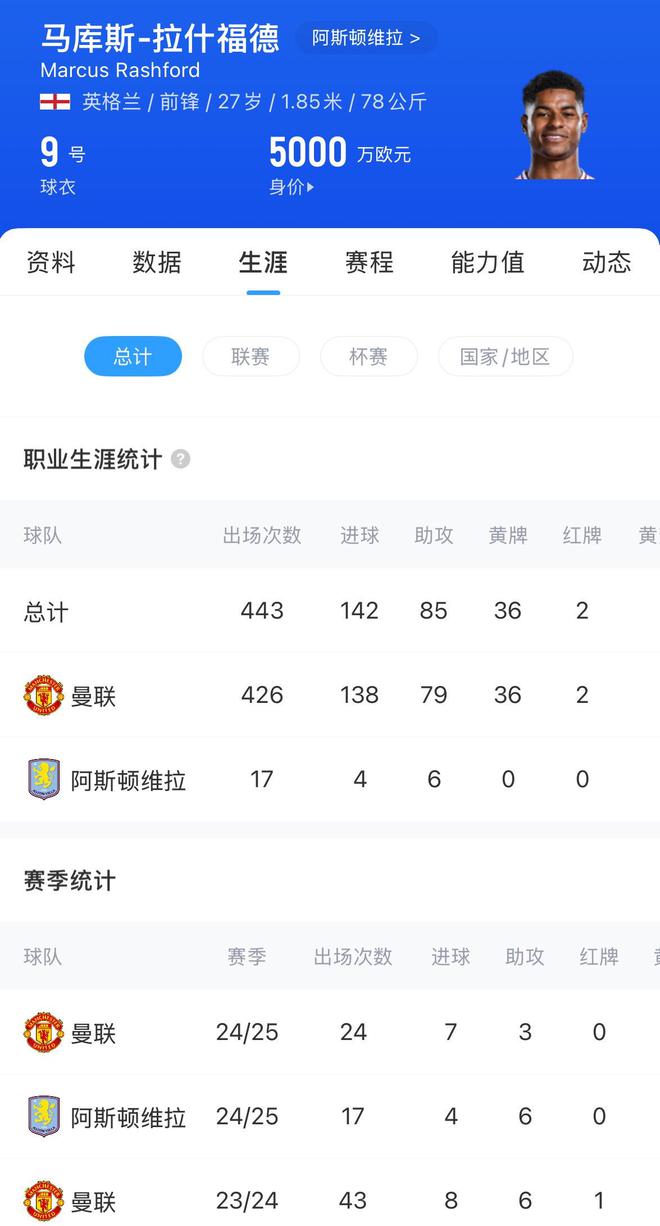Switch to the 动态 tab

click(x=606, y=262)
